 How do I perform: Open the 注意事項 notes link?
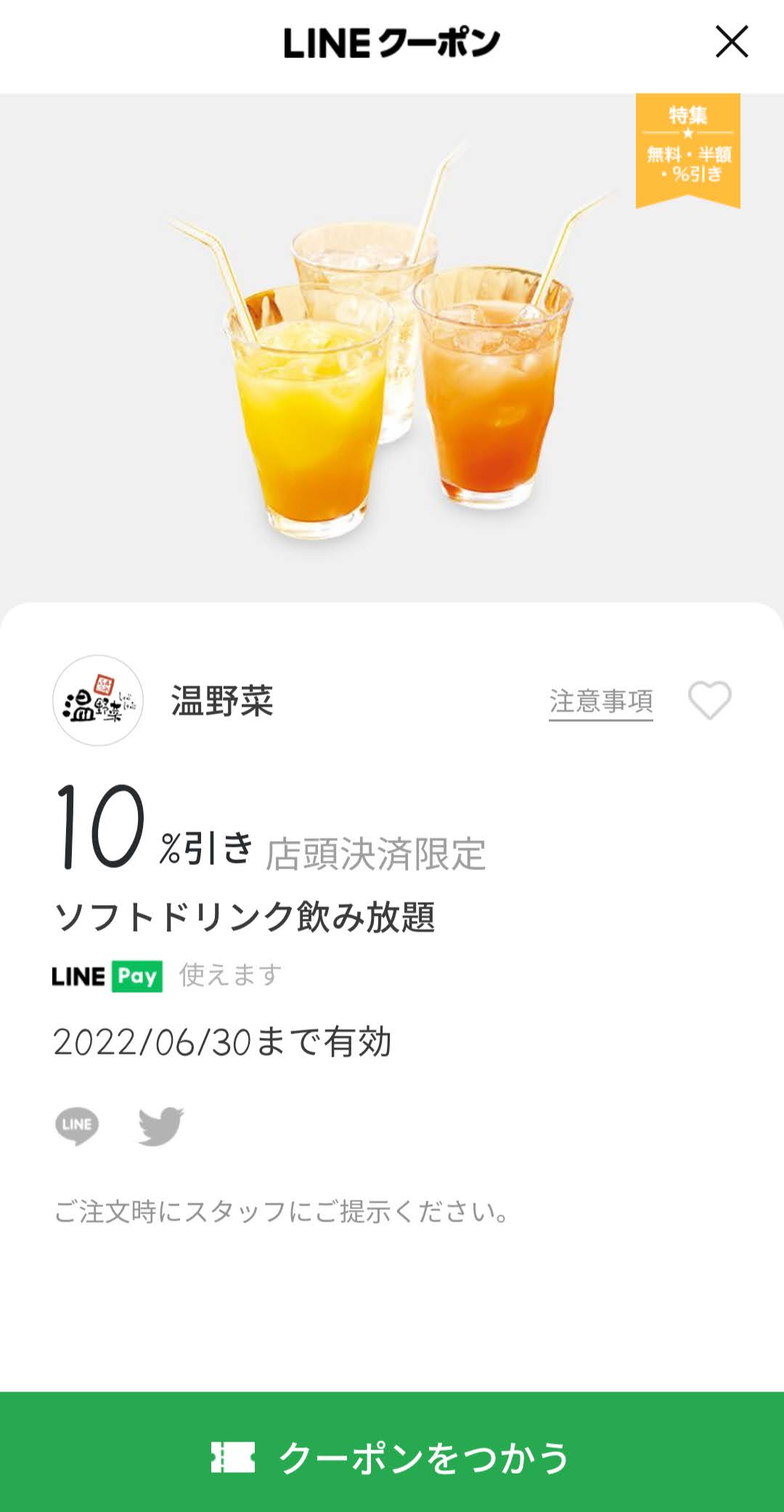pyautogui.click(x=600, y=702)
